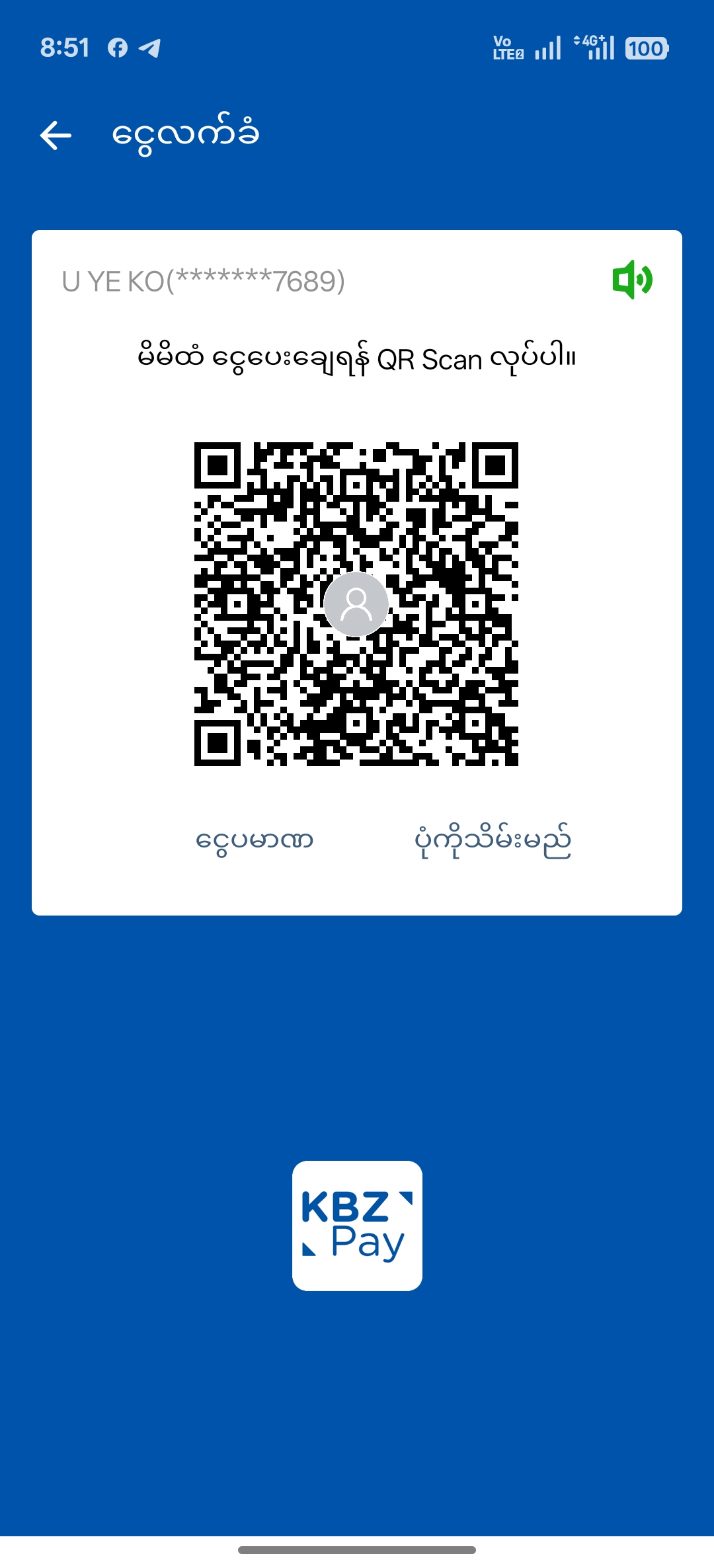Tap ပုံကိုသိမ်းမည် to save the QR image
The height and width of the screenshot is (1568, 714).
[x=493, y=841]
